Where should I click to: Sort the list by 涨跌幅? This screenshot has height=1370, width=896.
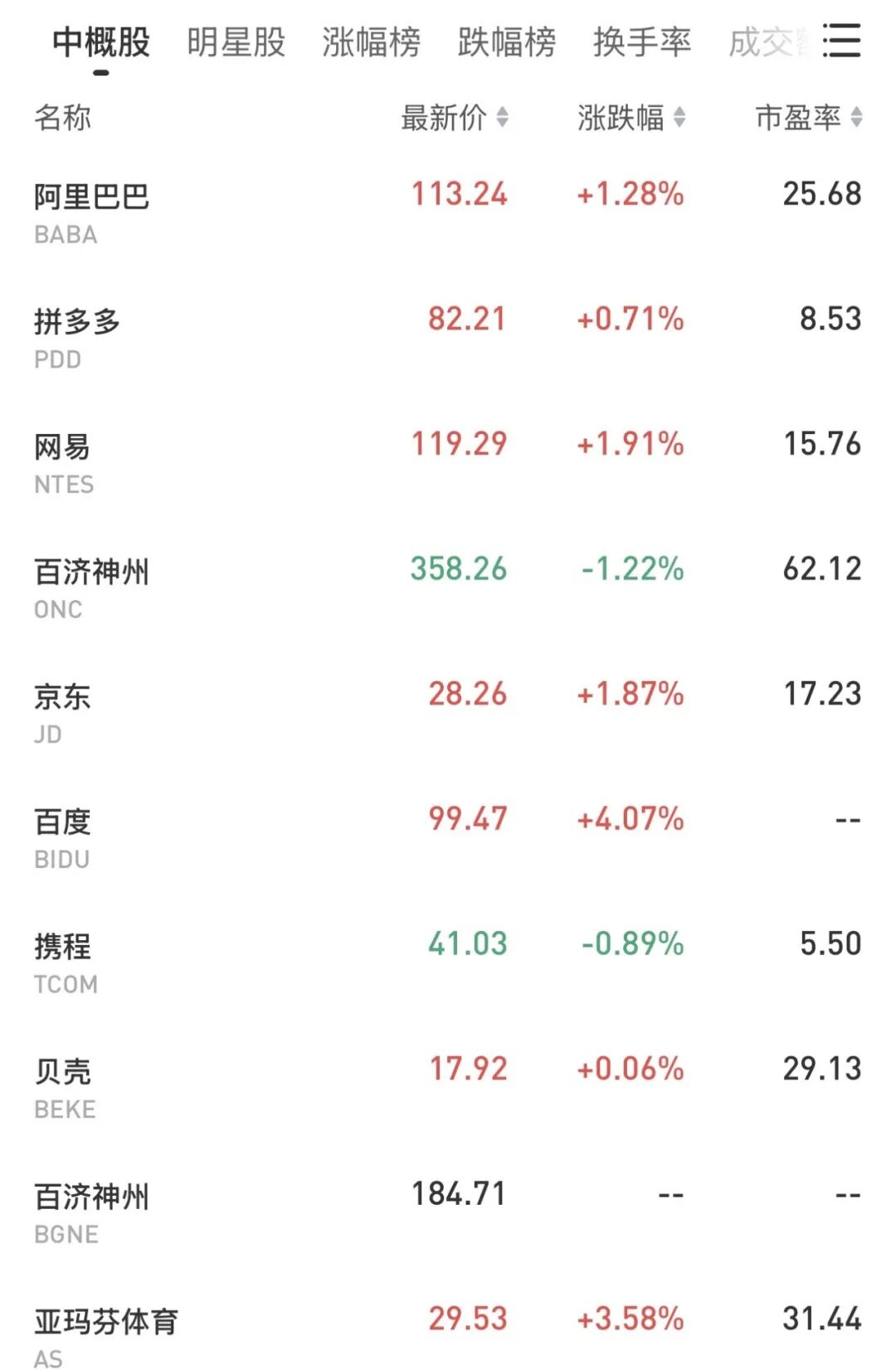click(x=632, y=118)
